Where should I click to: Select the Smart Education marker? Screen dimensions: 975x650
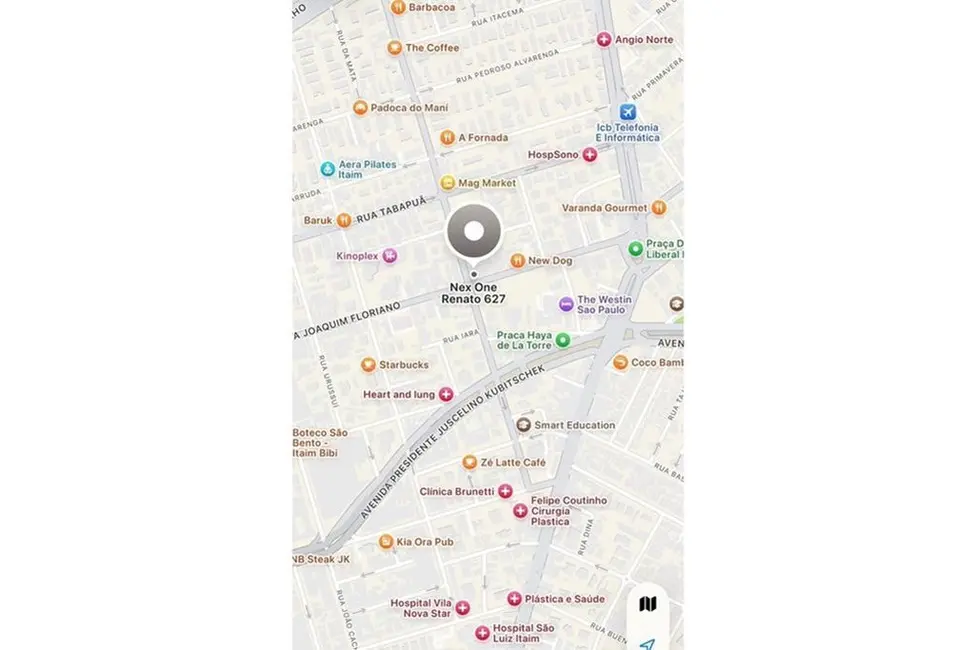coord(523,425)
